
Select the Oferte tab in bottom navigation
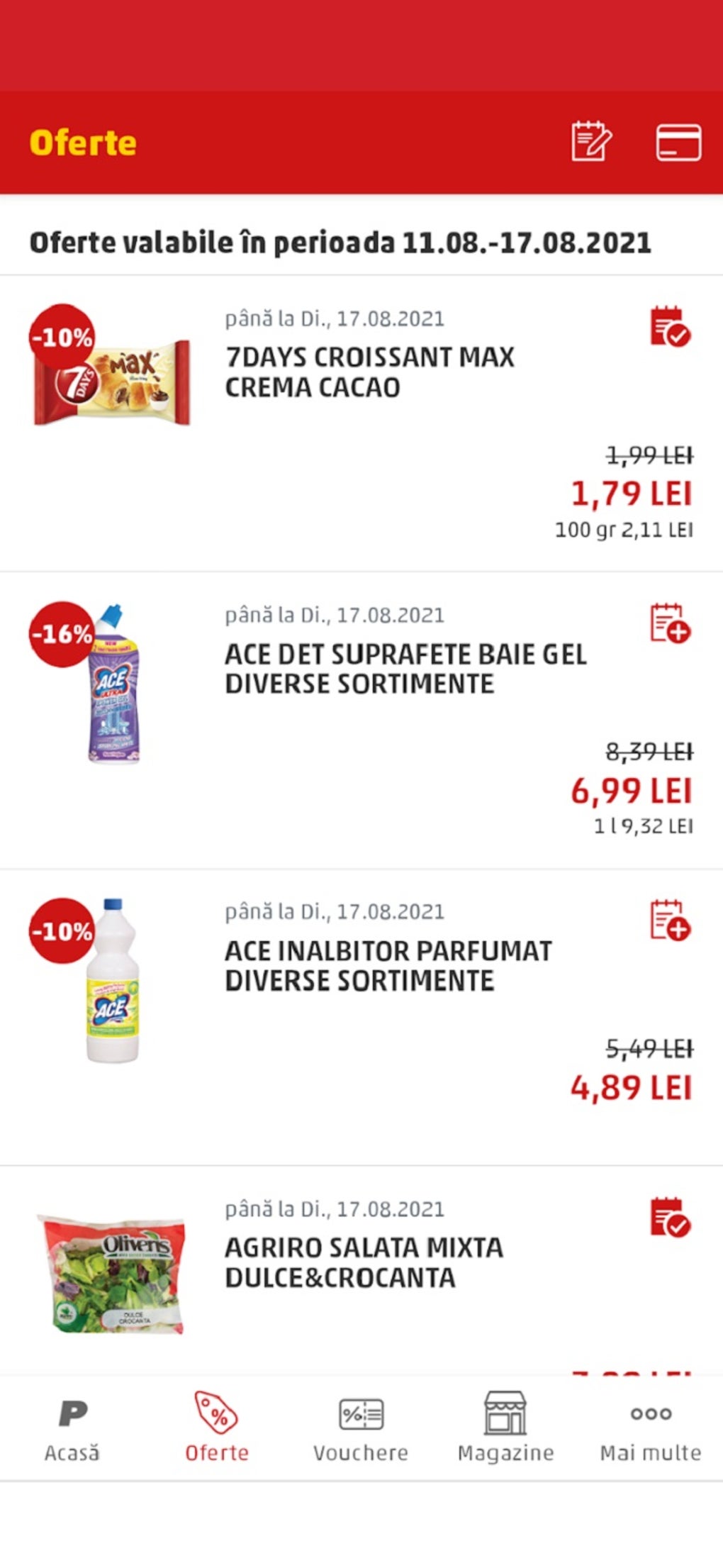(x=217, y=1425)
